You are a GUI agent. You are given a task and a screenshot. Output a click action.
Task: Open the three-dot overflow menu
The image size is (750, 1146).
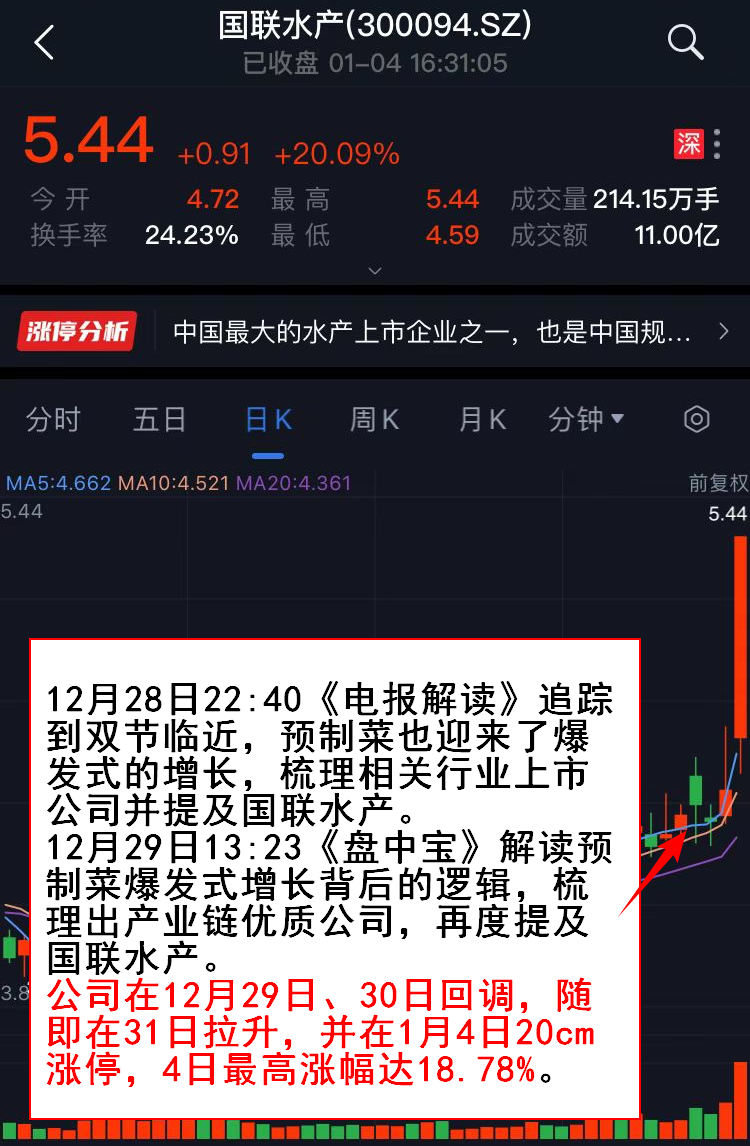pyautogui.click(x=717, y=144)
